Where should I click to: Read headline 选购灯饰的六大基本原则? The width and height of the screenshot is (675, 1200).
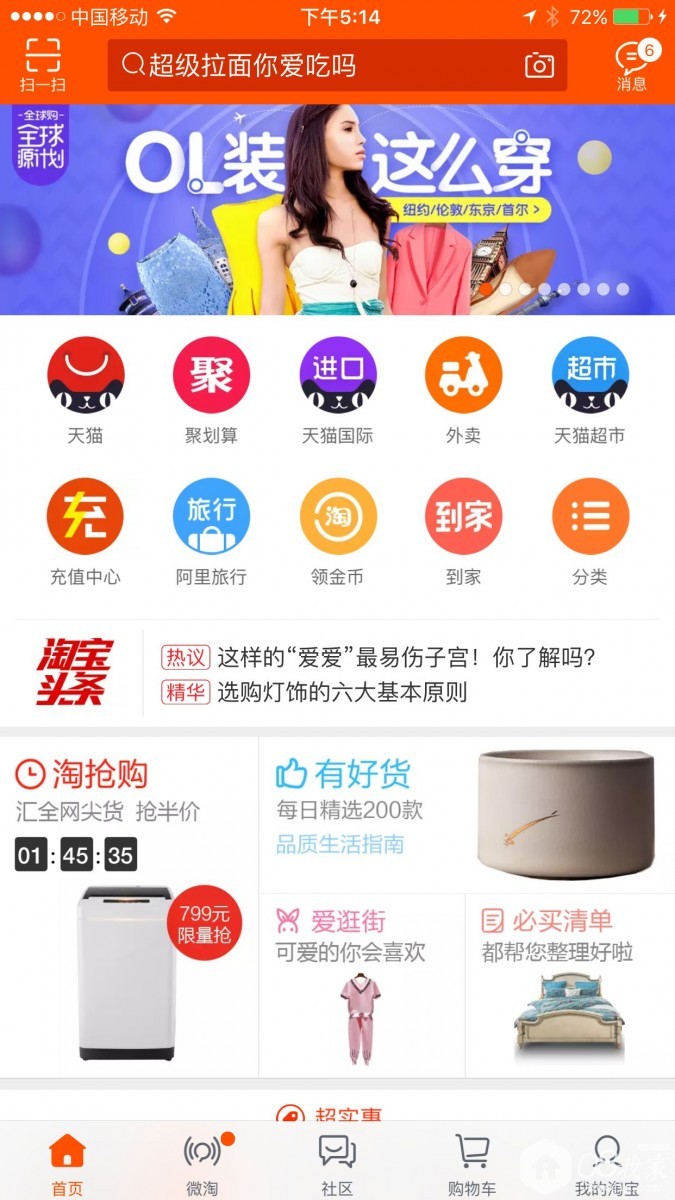(x=342, y=691)
